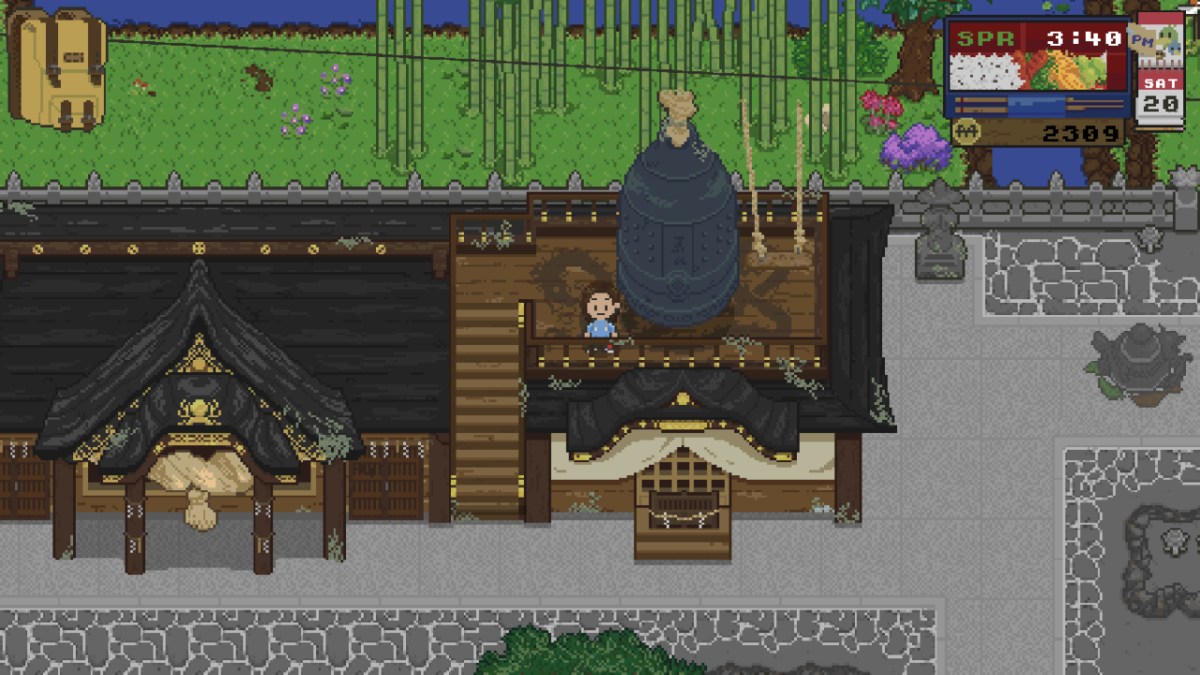Open the backpack inventory
This screenshot has width=1200, height=675.
coord(56,68)
